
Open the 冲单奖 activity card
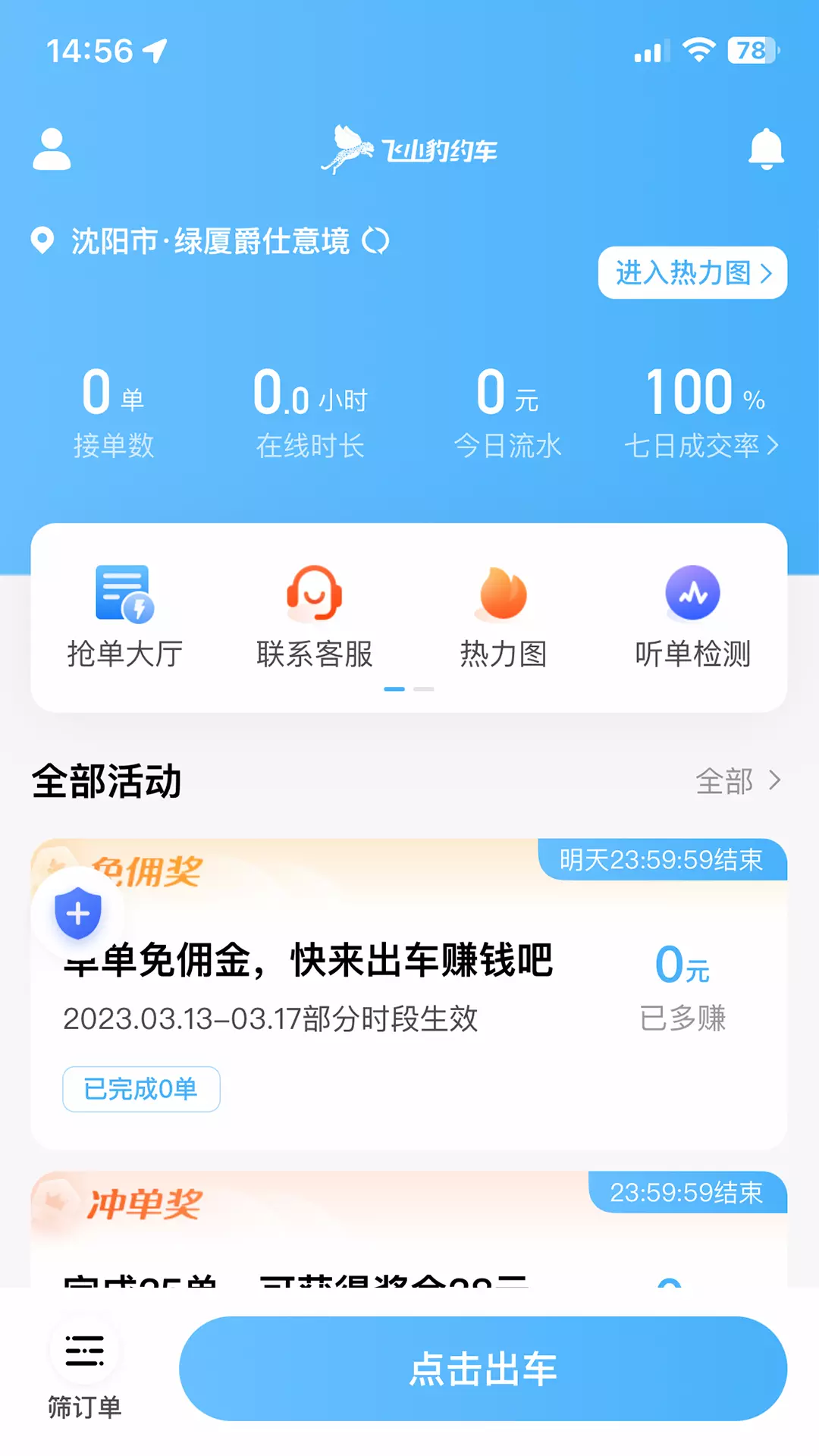click(x=409, y=1229)
